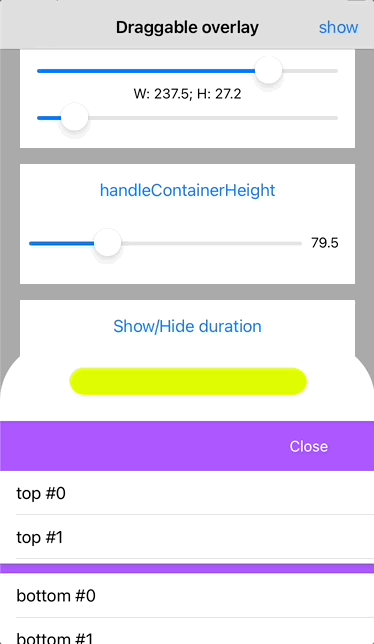Tap the width slider above W: 237.5
The image size is (374, 644).
(x=187, y=71)
